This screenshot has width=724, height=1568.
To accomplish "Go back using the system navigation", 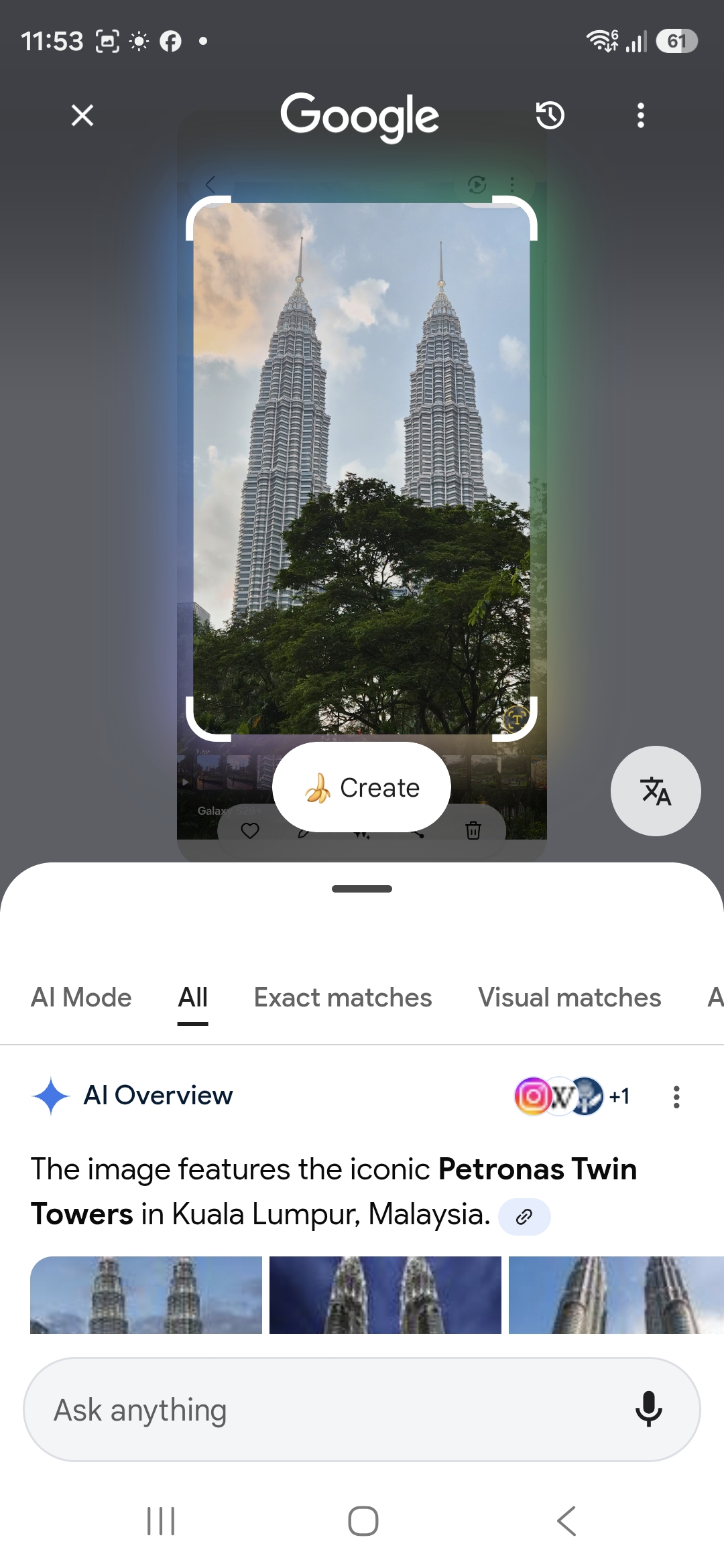I will pyautogui.click(x=566, y=1521).
